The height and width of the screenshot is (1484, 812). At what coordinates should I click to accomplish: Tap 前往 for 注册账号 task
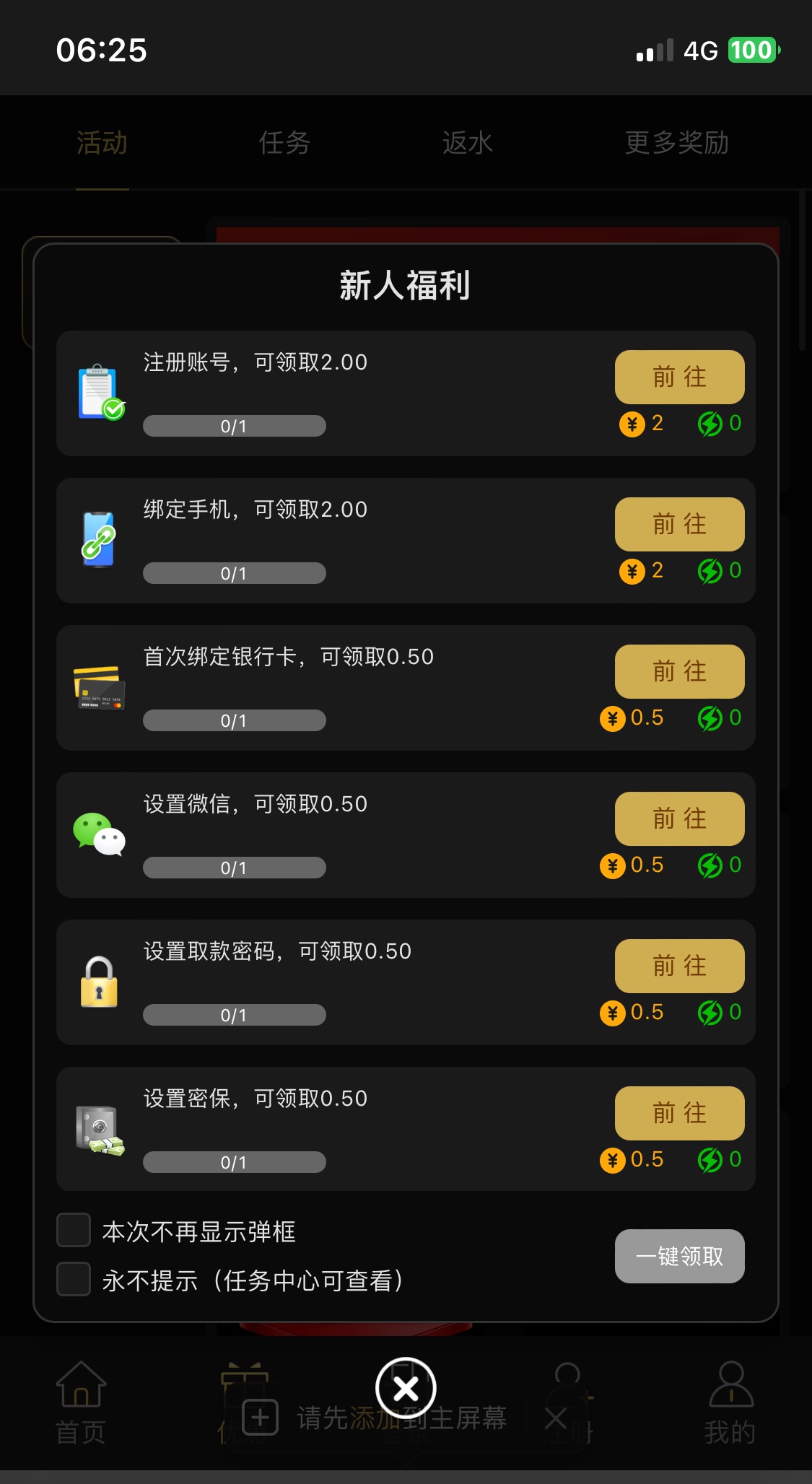679,377
